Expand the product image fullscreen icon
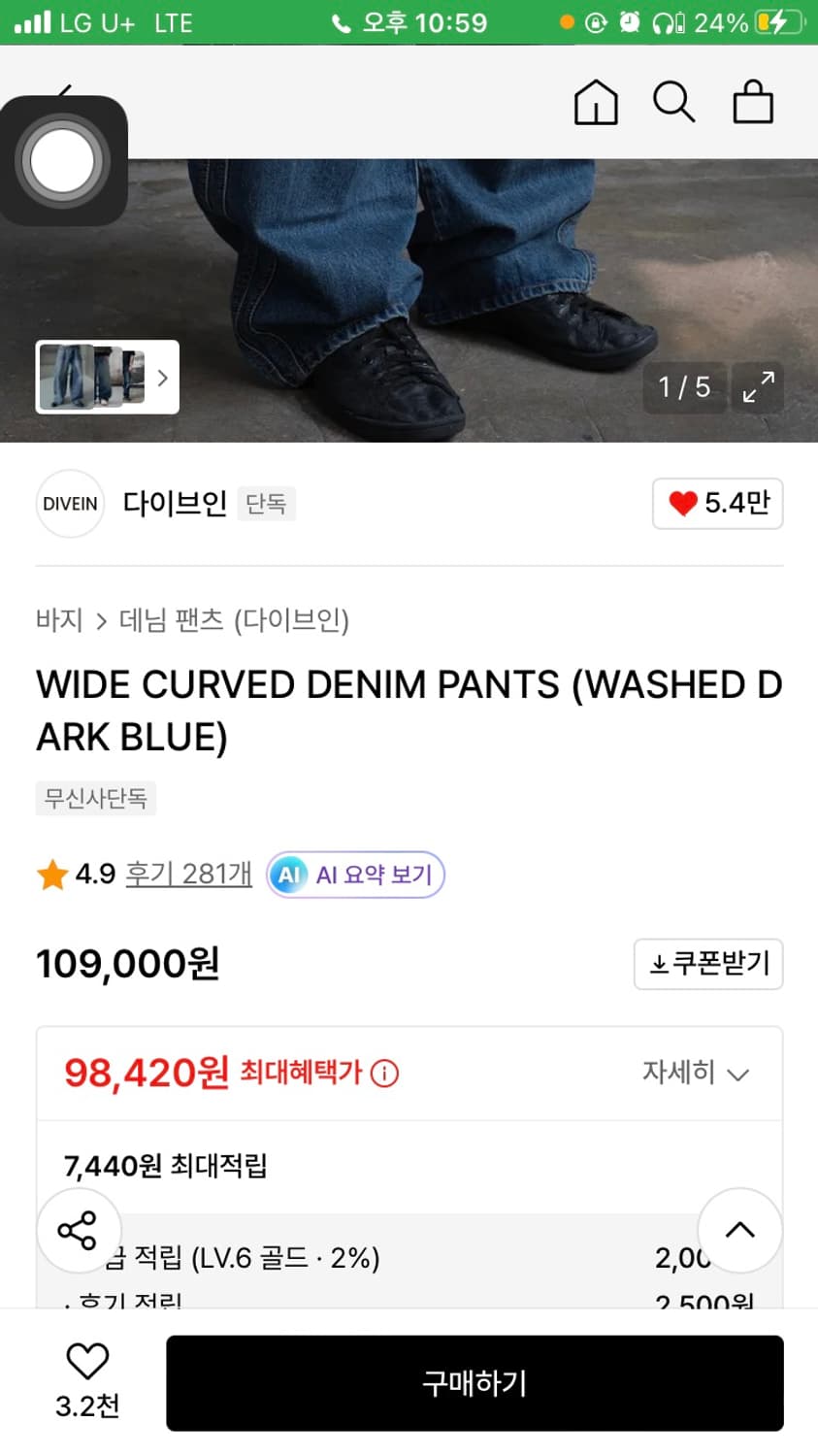The height and width of the screenshot is (1456, 818). (758, 387)
